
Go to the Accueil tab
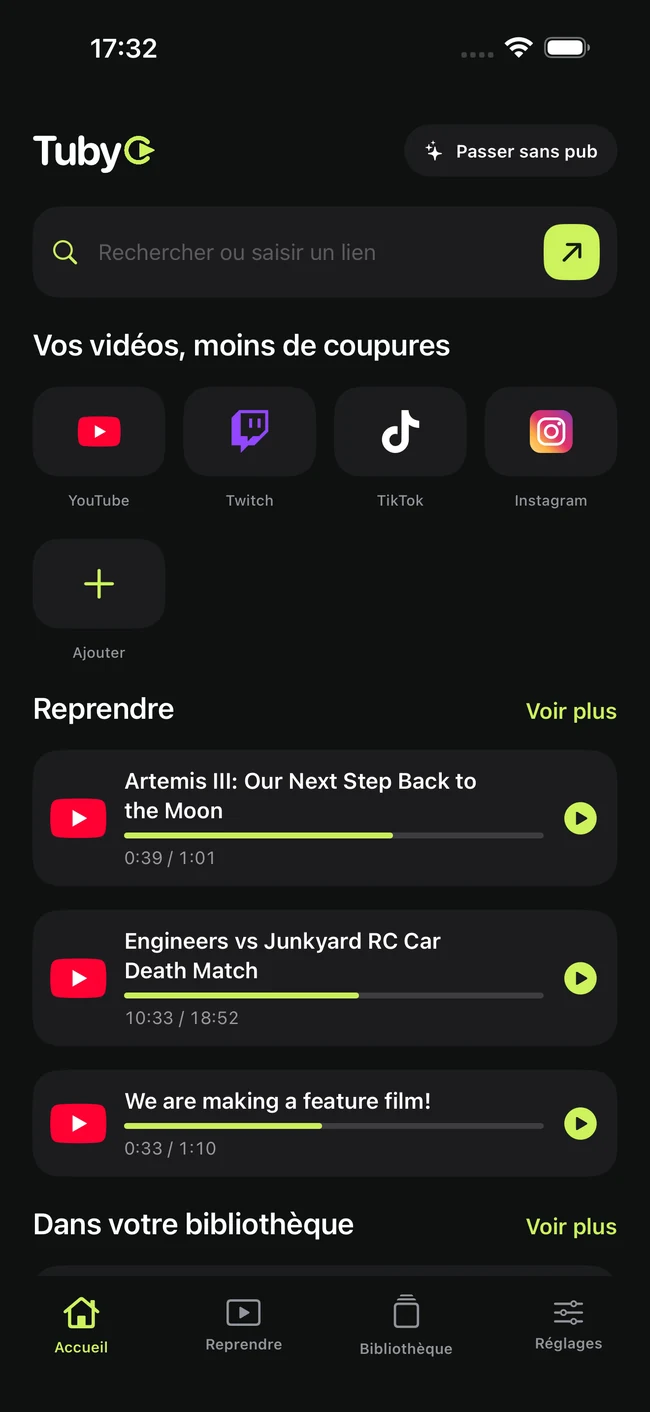click(81, 1326)
